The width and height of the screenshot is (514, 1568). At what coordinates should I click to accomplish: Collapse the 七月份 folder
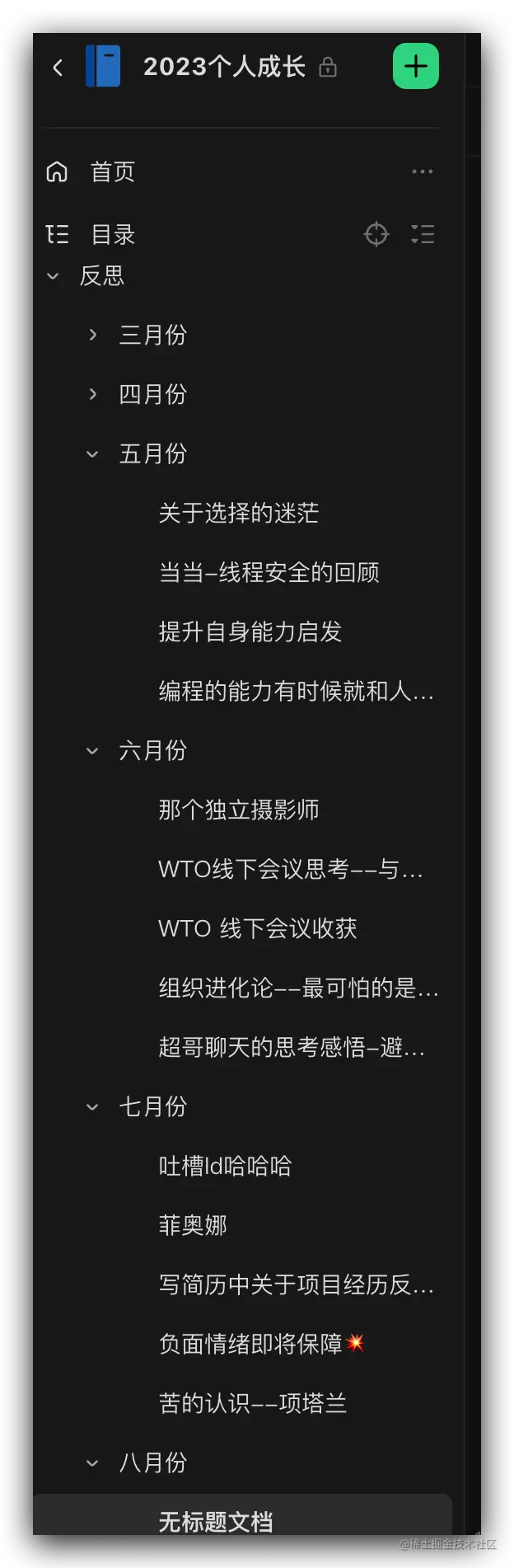[x=93, y=1106]
